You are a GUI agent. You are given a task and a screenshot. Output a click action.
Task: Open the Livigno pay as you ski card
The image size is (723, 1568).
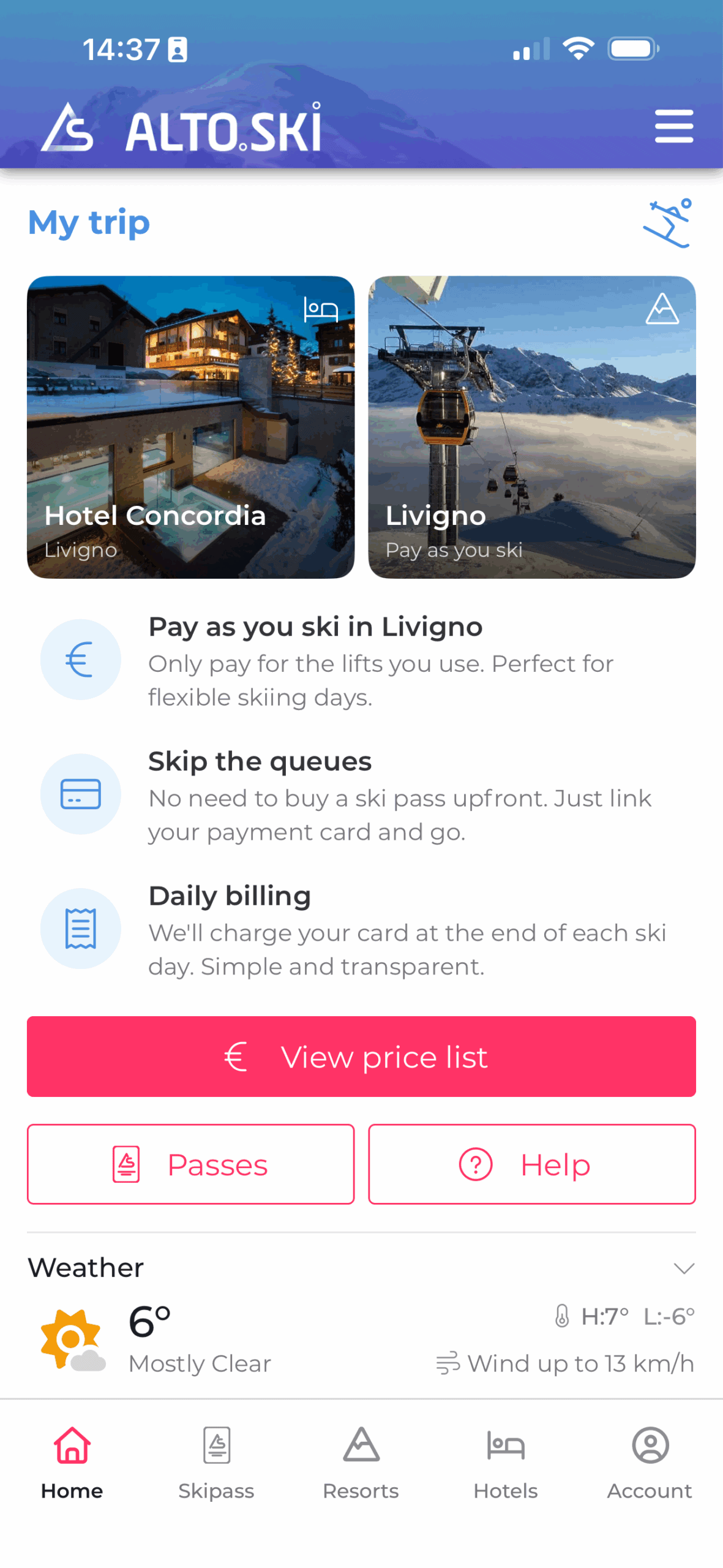click(x=531, y=427)
